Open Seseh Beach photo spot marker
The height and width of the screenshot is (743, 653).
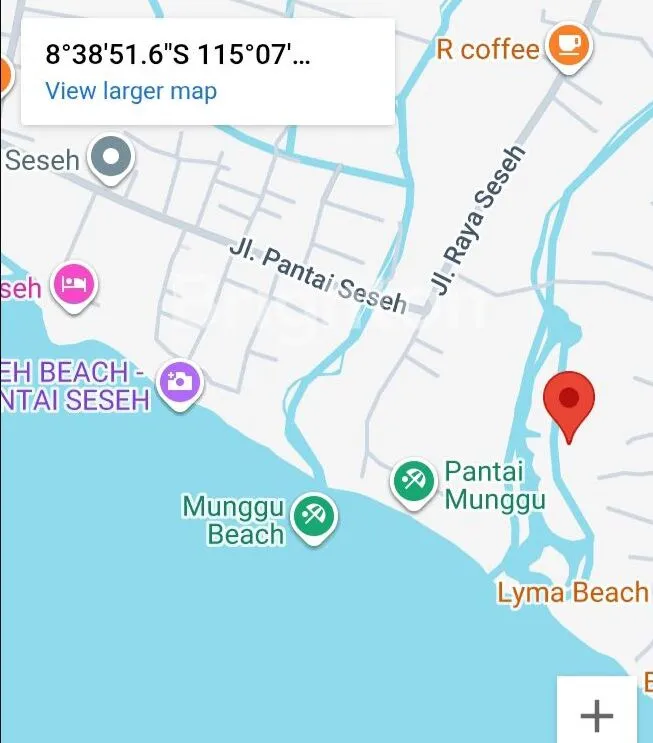(180, 381)
